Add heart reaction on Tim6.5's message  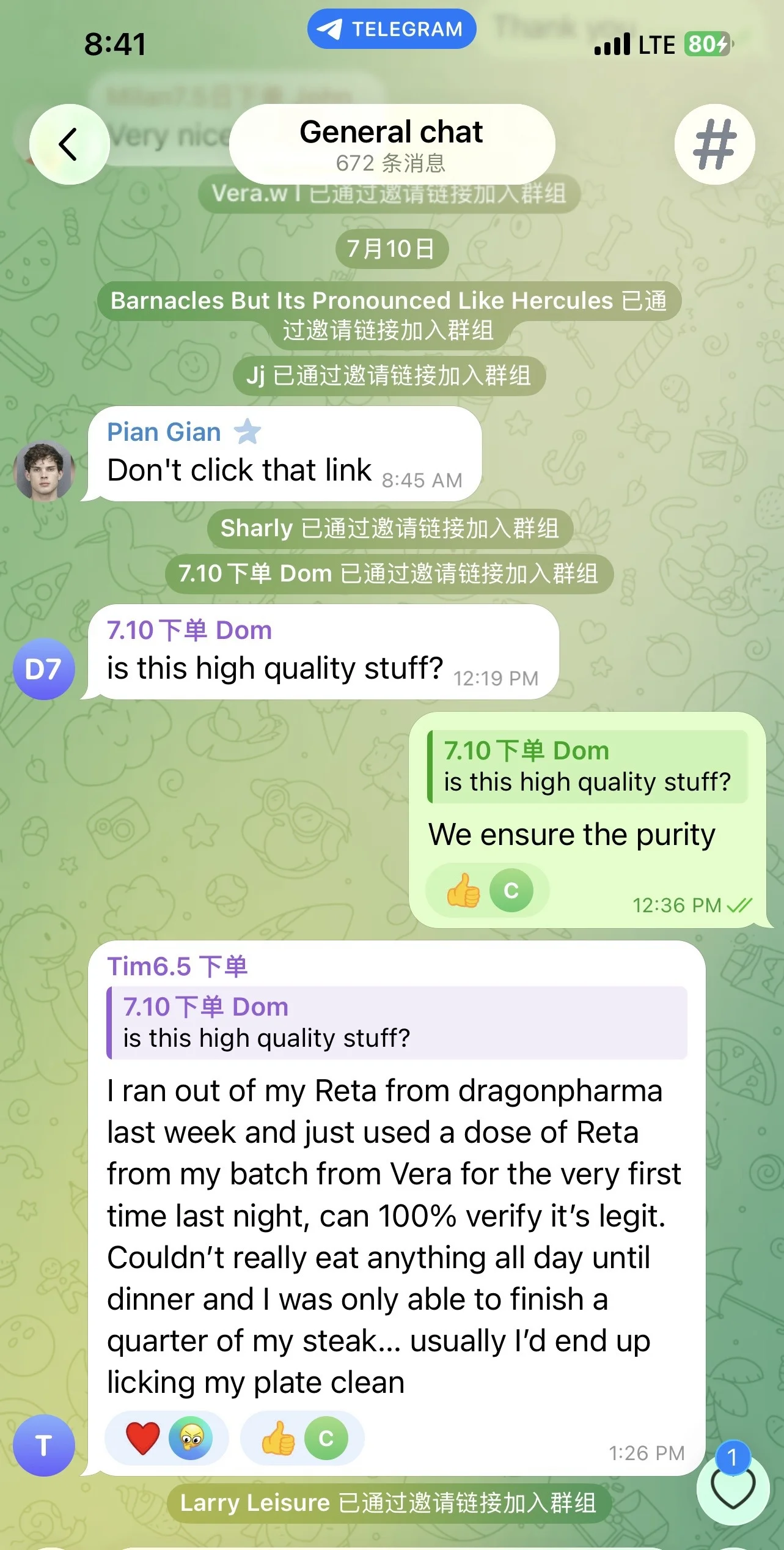coord(167,1438)
